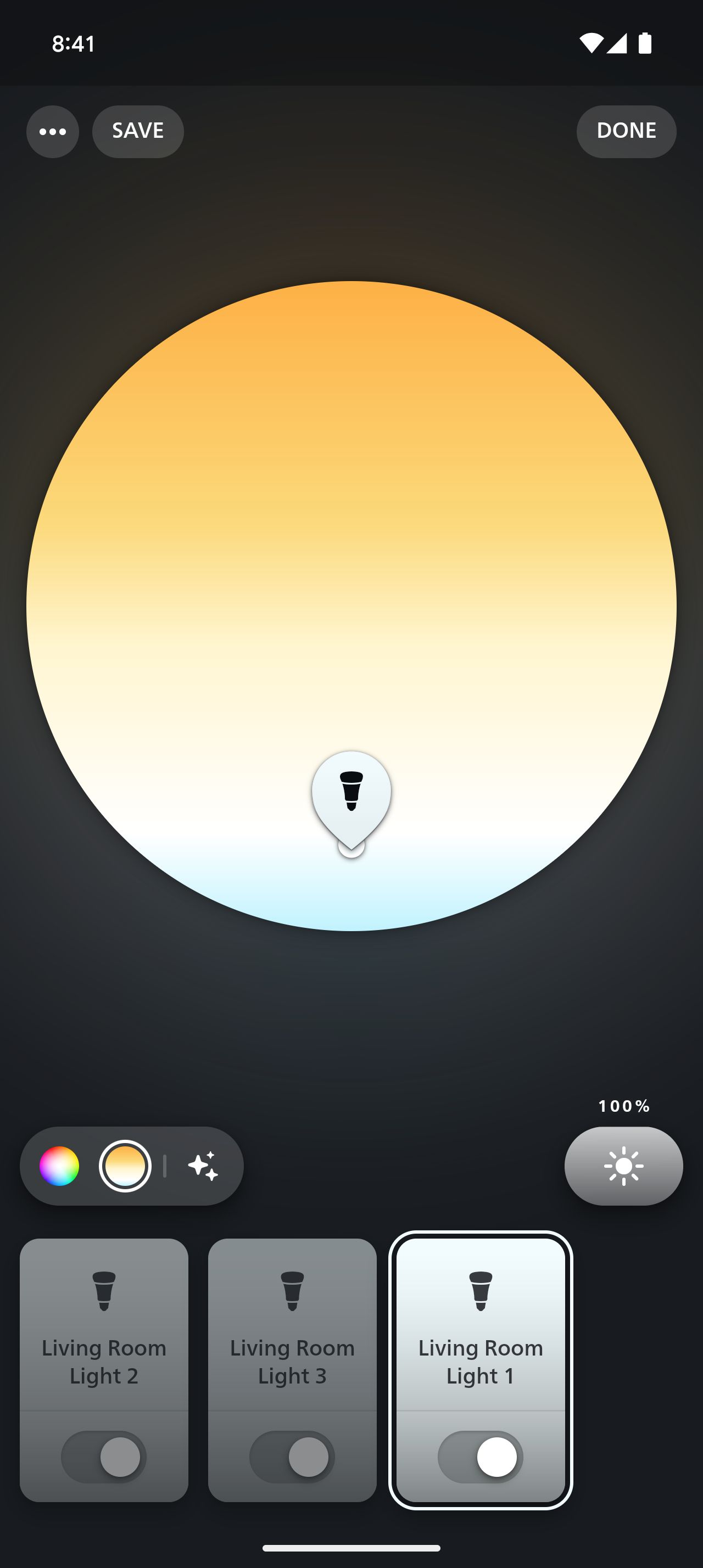Open the more options ellipsis menu
Viewport: 703px width, 1568px height.
pyautogui.click(x=53, y=131)
